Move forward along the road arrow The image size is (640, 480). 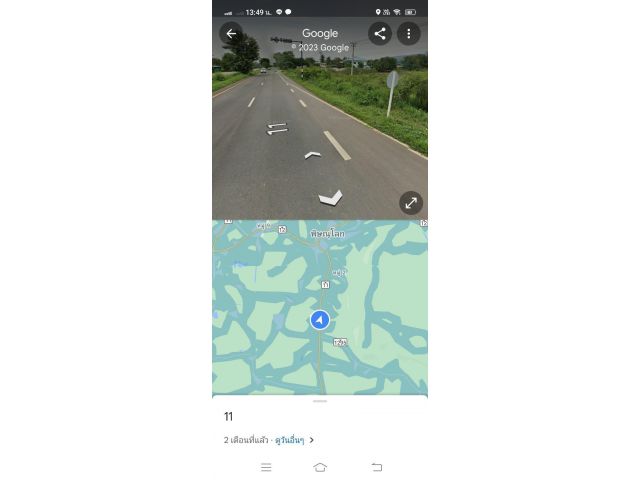[x=313, y=155]
